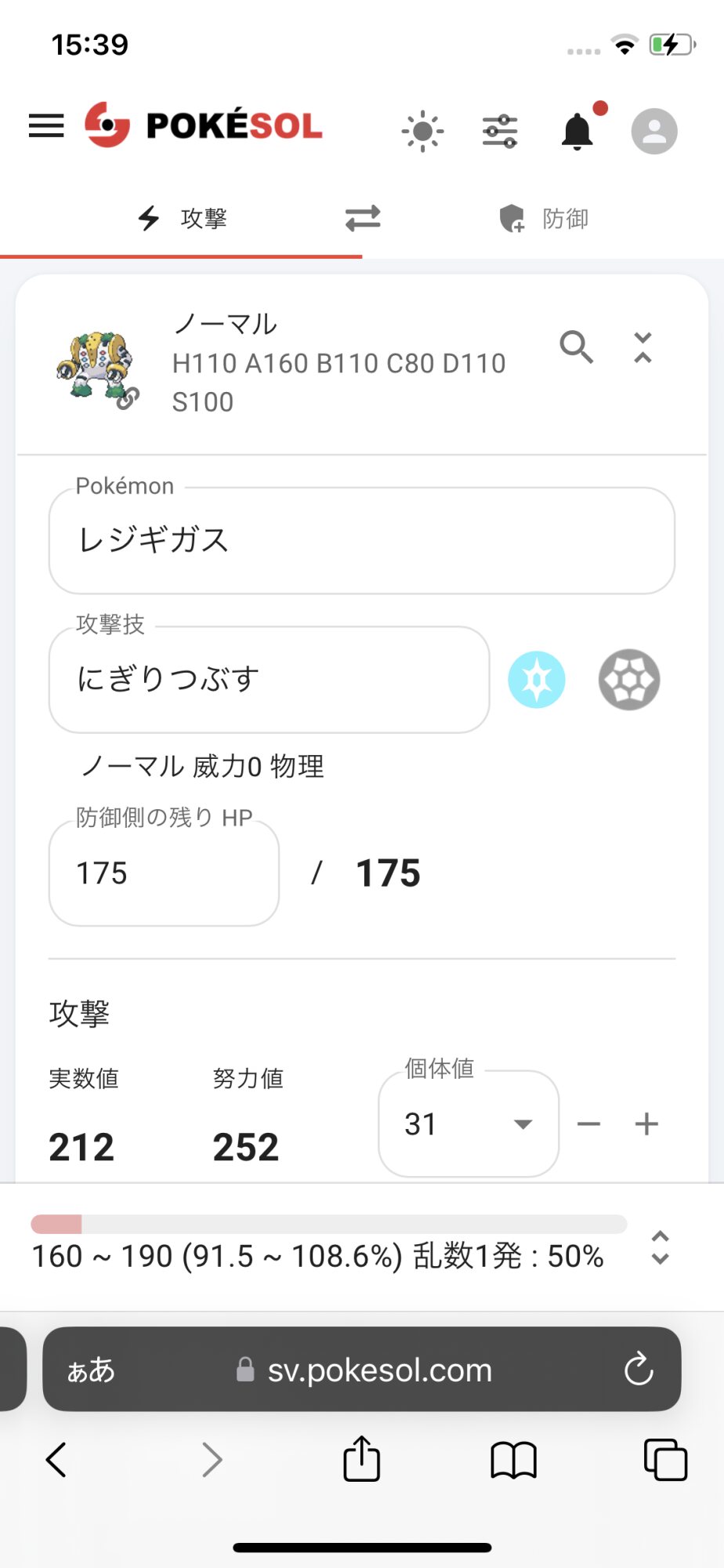Switch to the 攻撃 tab
This screenshot has height=1568, width=724.
tap(182, 219)
